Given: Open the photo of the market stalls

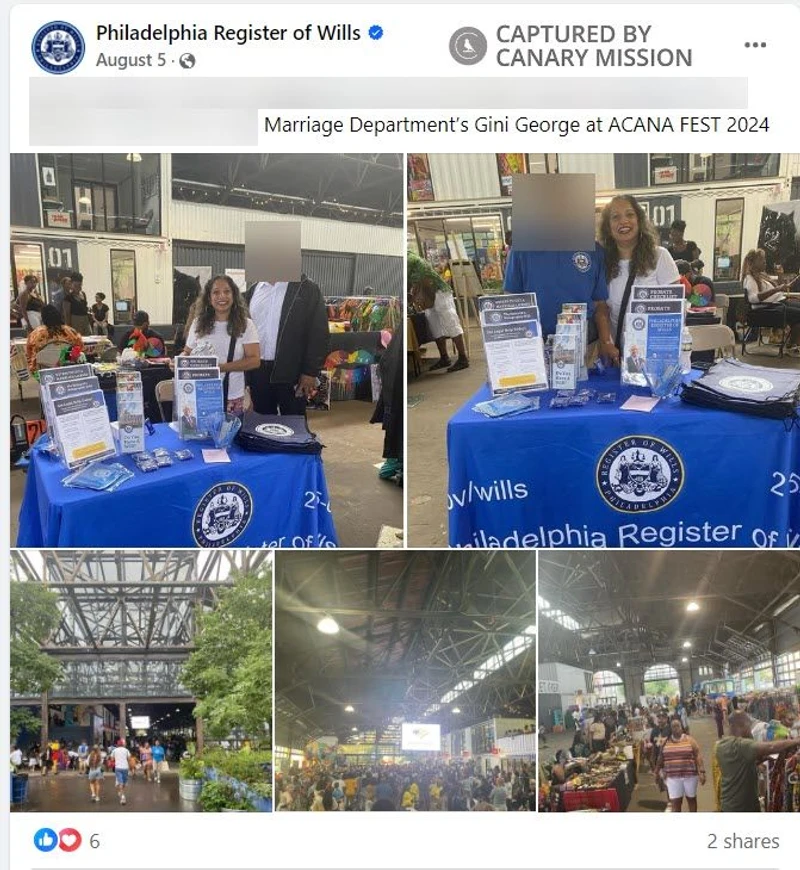Looking at the screenshot, I should (x=668, y=680).
